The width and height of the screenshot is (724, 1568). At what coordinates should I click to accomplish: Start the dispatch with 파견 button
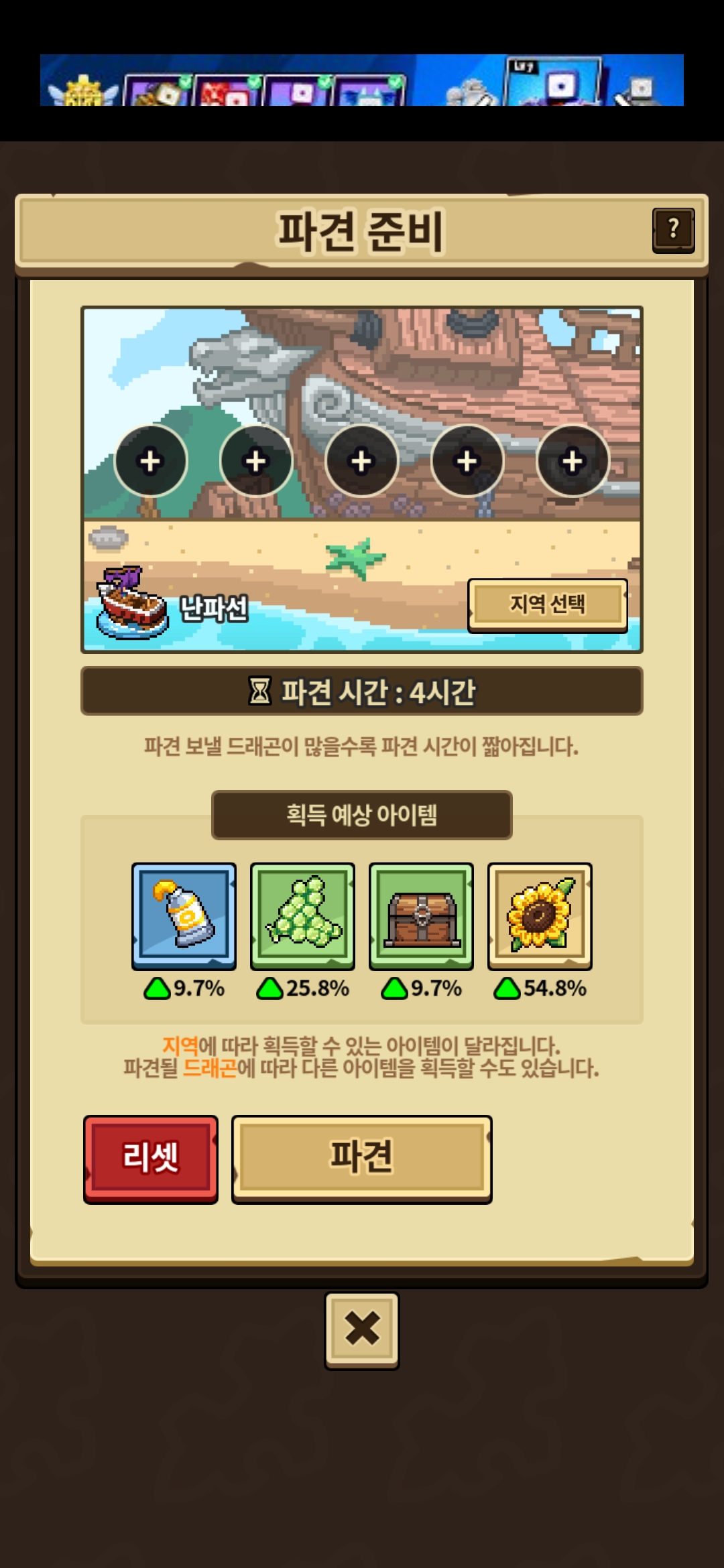coord(361,1158)
